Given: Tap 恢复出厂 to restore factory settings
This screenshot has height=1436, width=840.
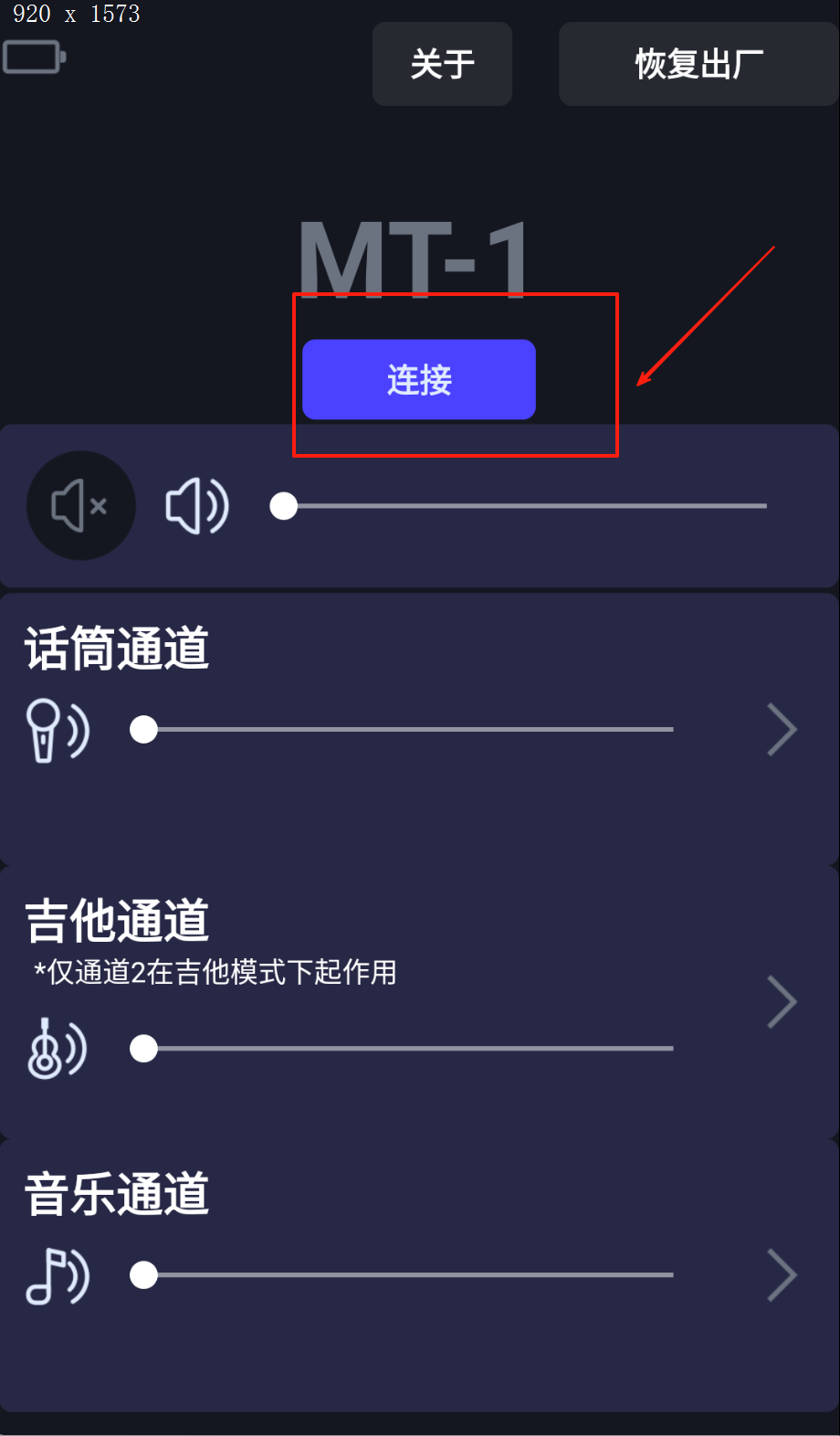Looking at the screenshot, I should click(698, 64).
